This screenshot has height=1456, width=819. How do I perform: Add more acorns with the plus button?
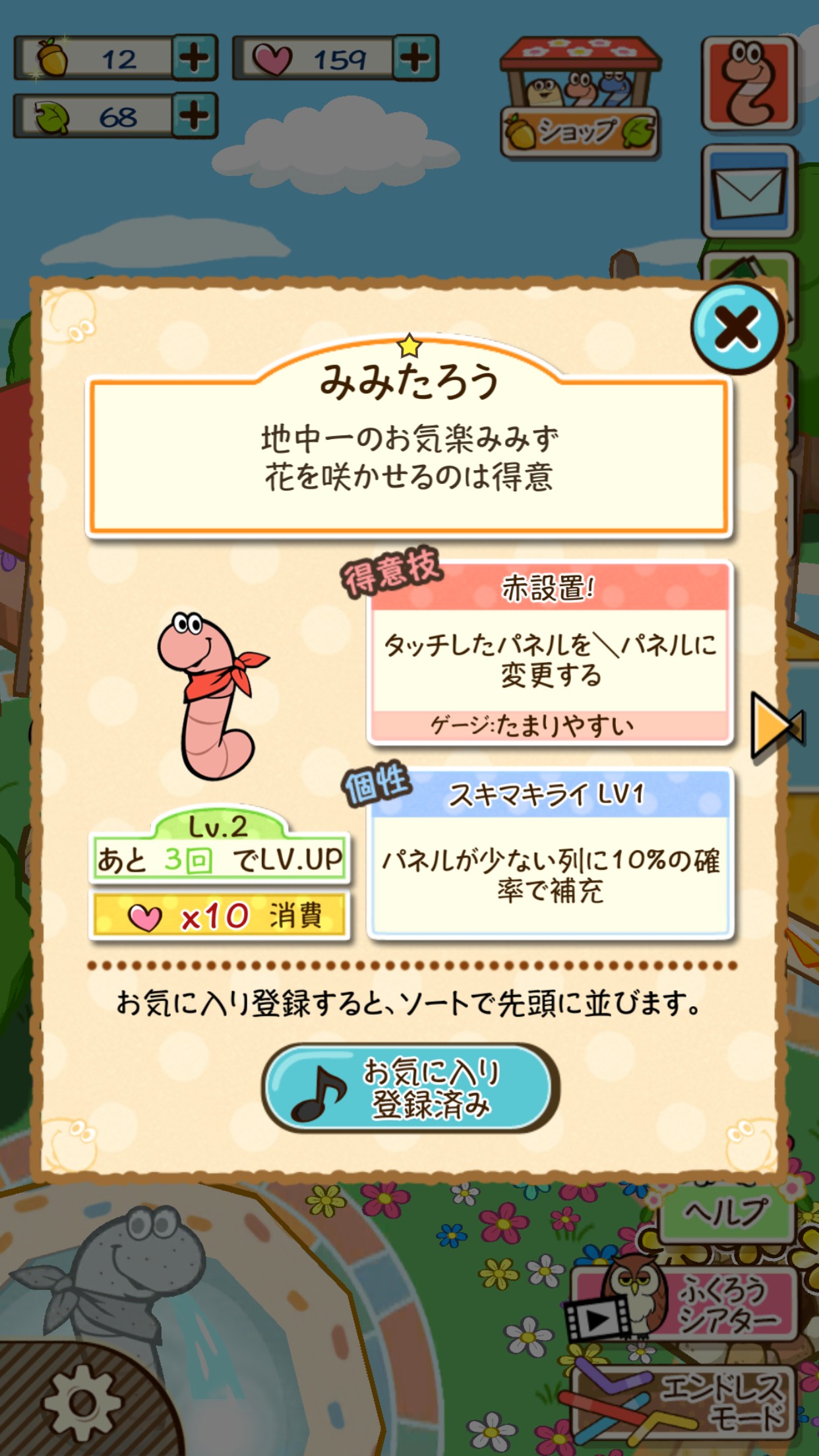tap(195, 58)
